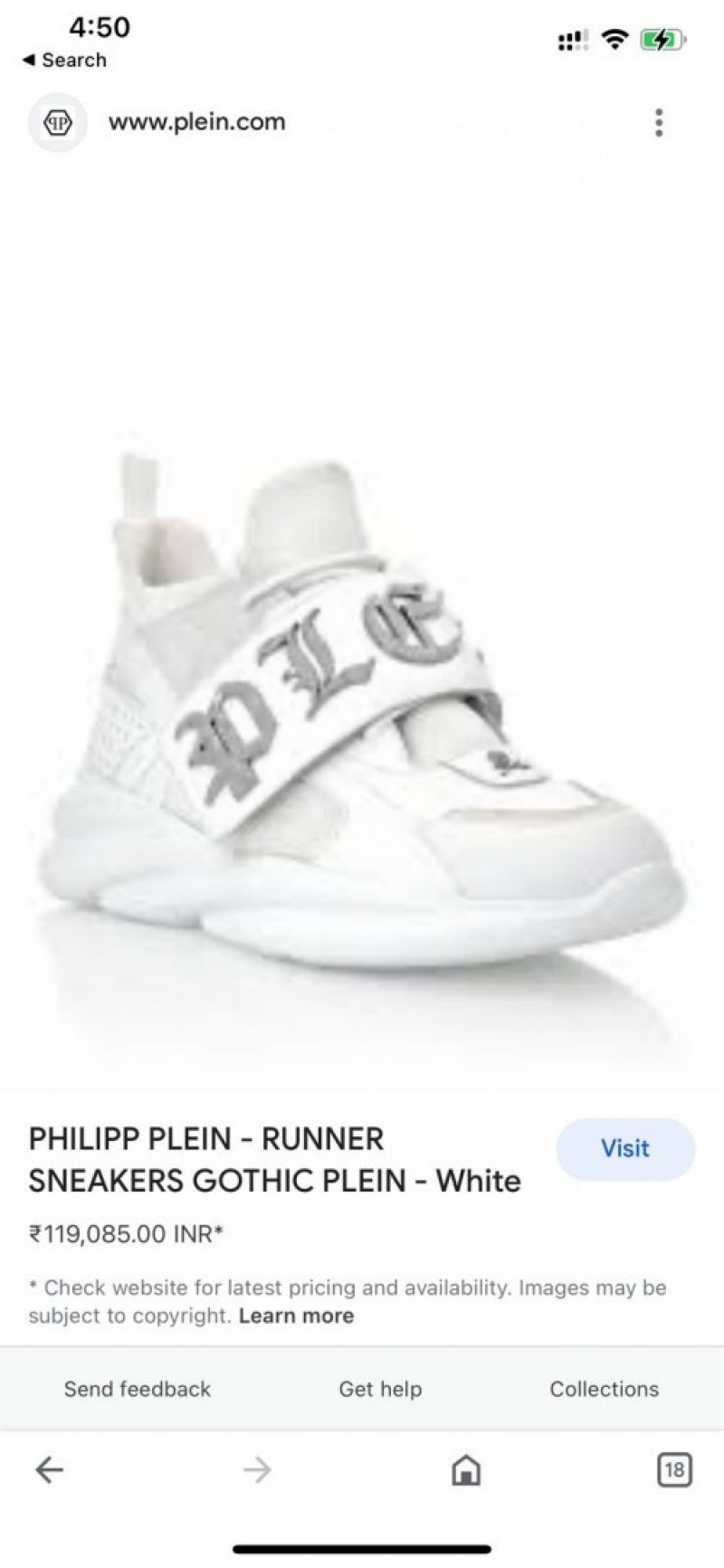724x1568 pixels.
Task: Open the three-dot overflow menu
Action: (659, 122)
